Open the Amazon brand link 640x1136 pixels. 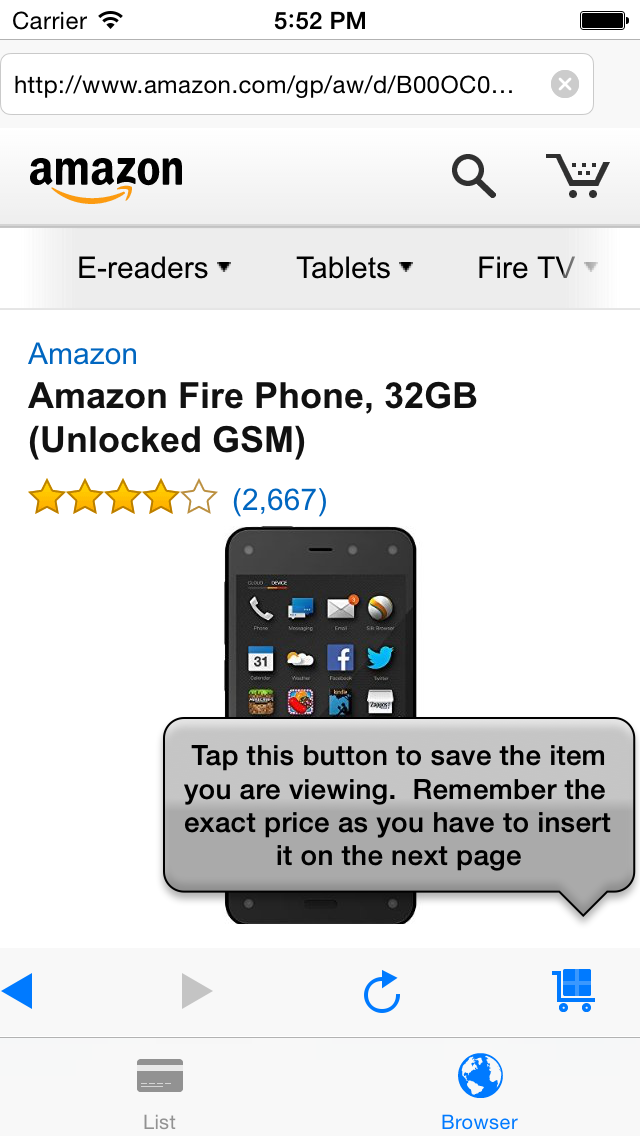83,354
